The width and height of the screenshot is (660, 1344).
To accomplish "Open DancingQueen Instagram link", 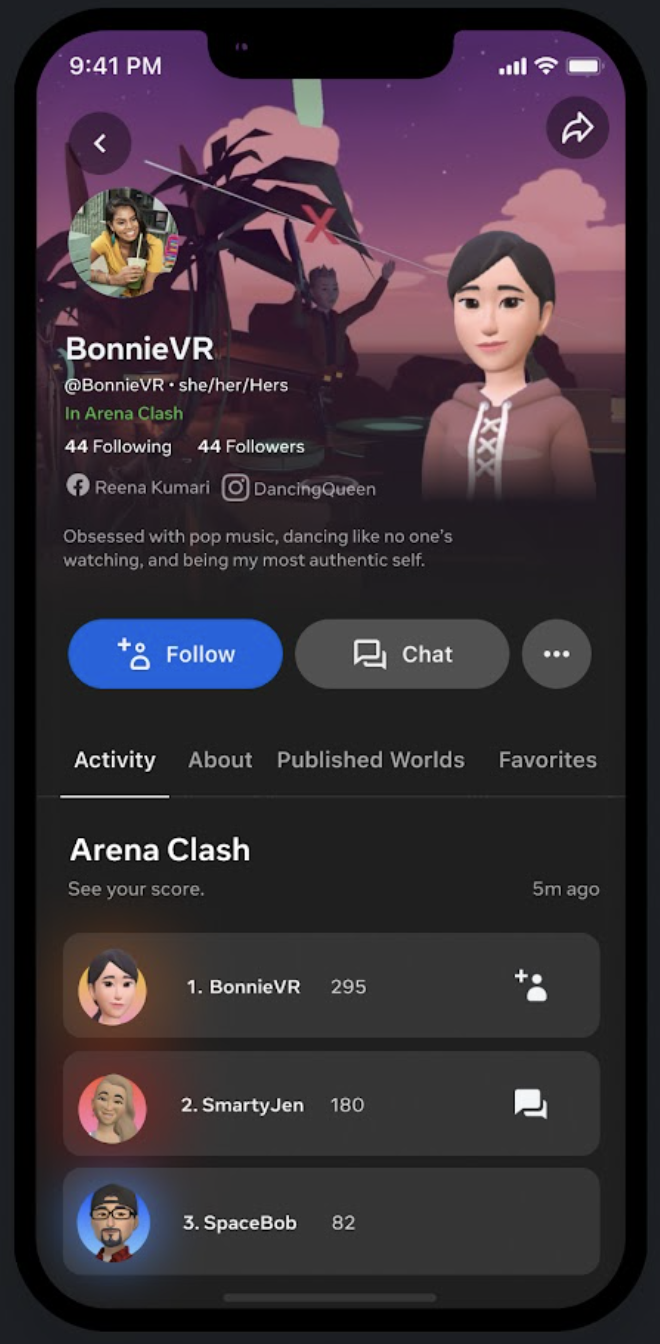I will [300, 488].
